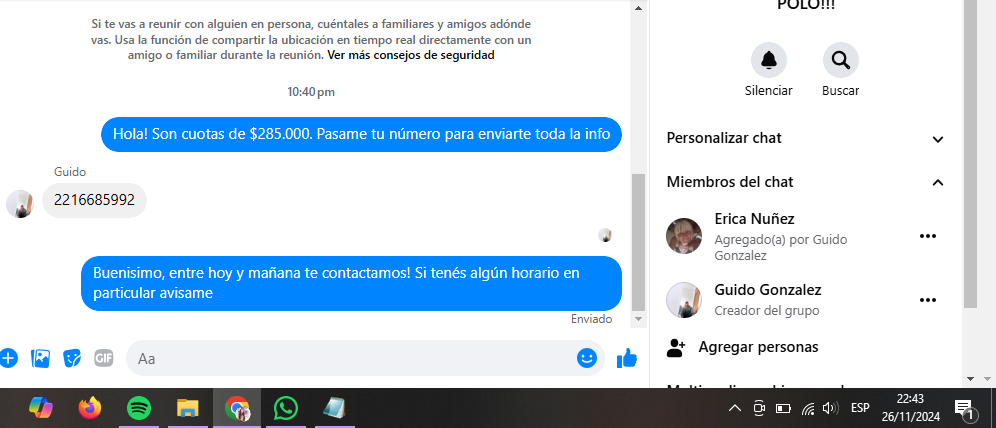This screenshot has height=428, width=996.
Task: Open options for Guido Gonzalez
Action: click(927, 300)
